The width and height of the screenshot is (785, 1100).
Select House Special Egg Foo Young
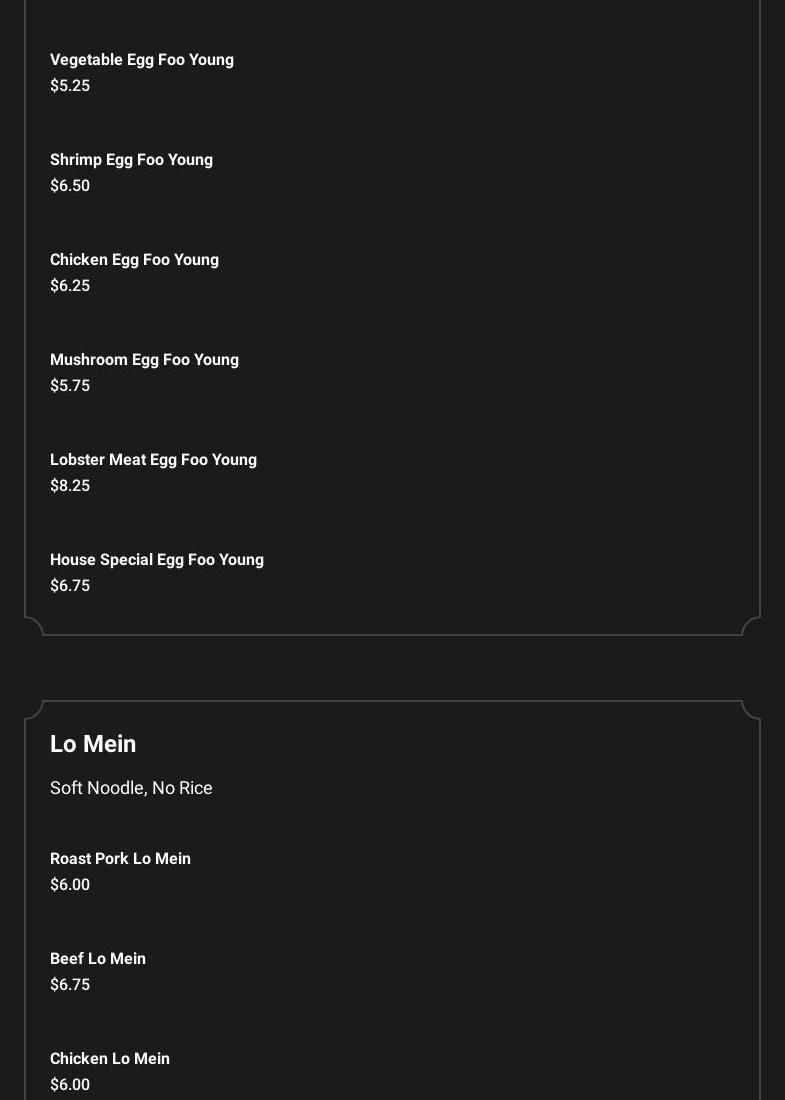(x=157, y=560)
